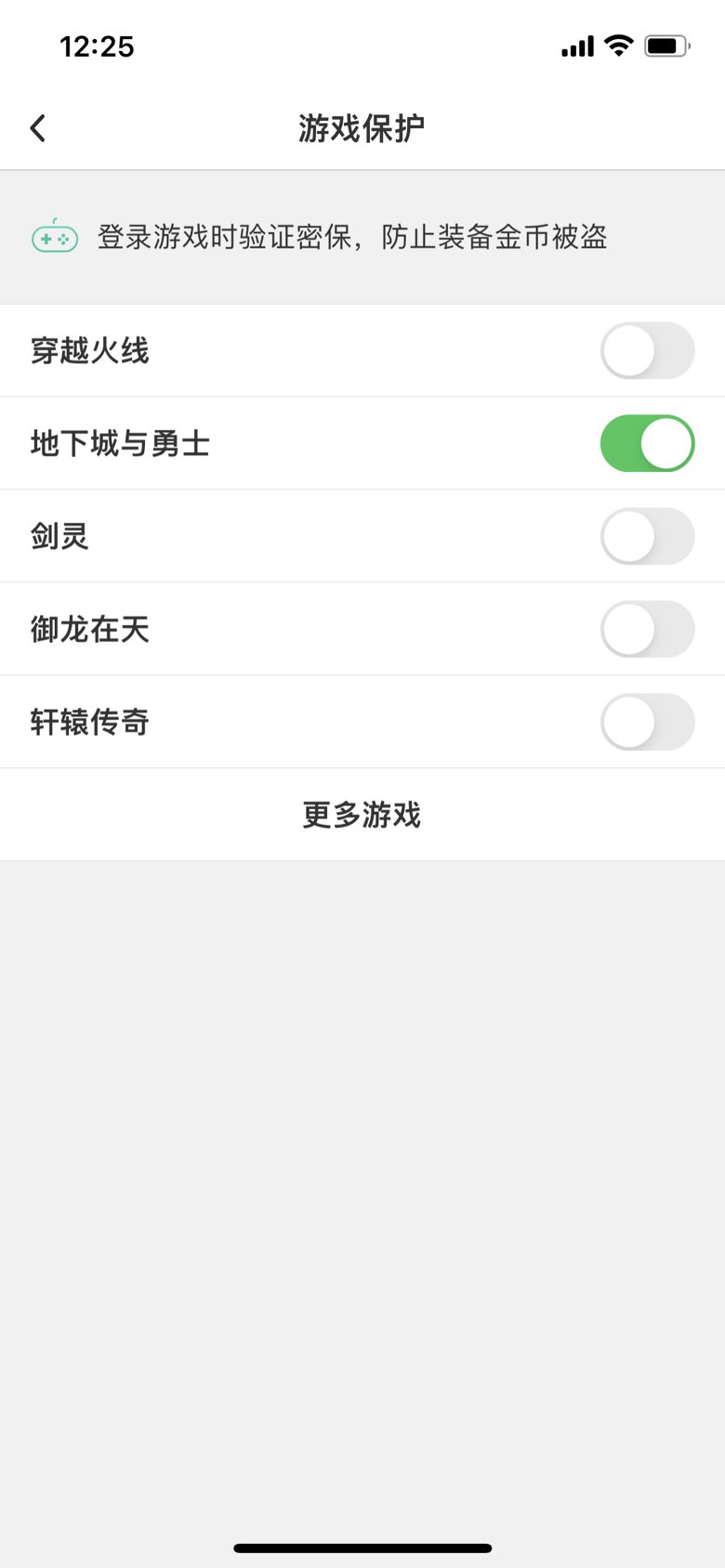Switch on 轩辕传奇 game protection
Viewport: 725px width, 1568px height.
pos(648,723)
